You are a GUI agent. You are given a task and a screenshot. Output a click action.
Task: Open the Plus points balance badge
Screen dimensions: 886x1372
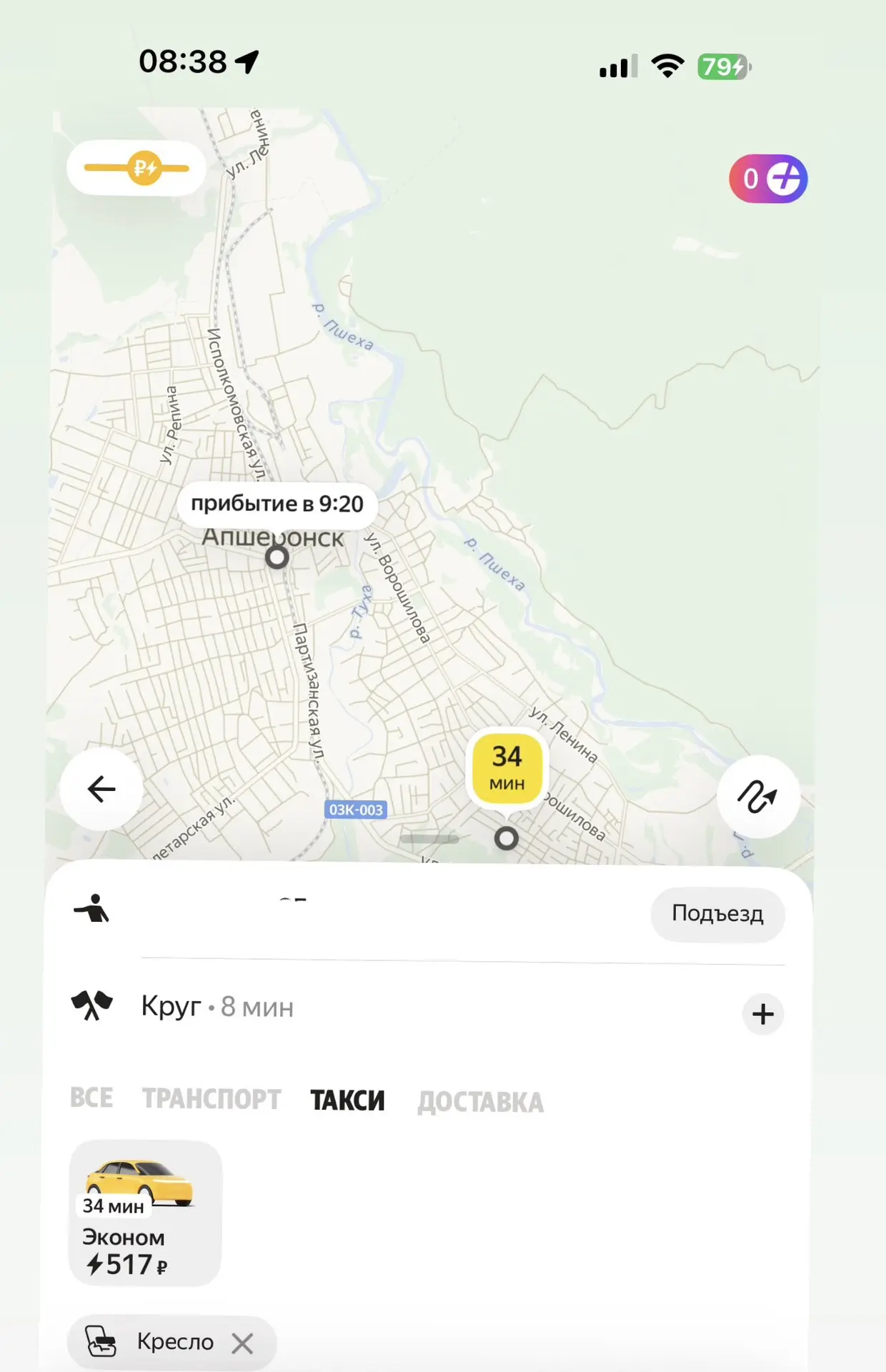click(768, 179)
